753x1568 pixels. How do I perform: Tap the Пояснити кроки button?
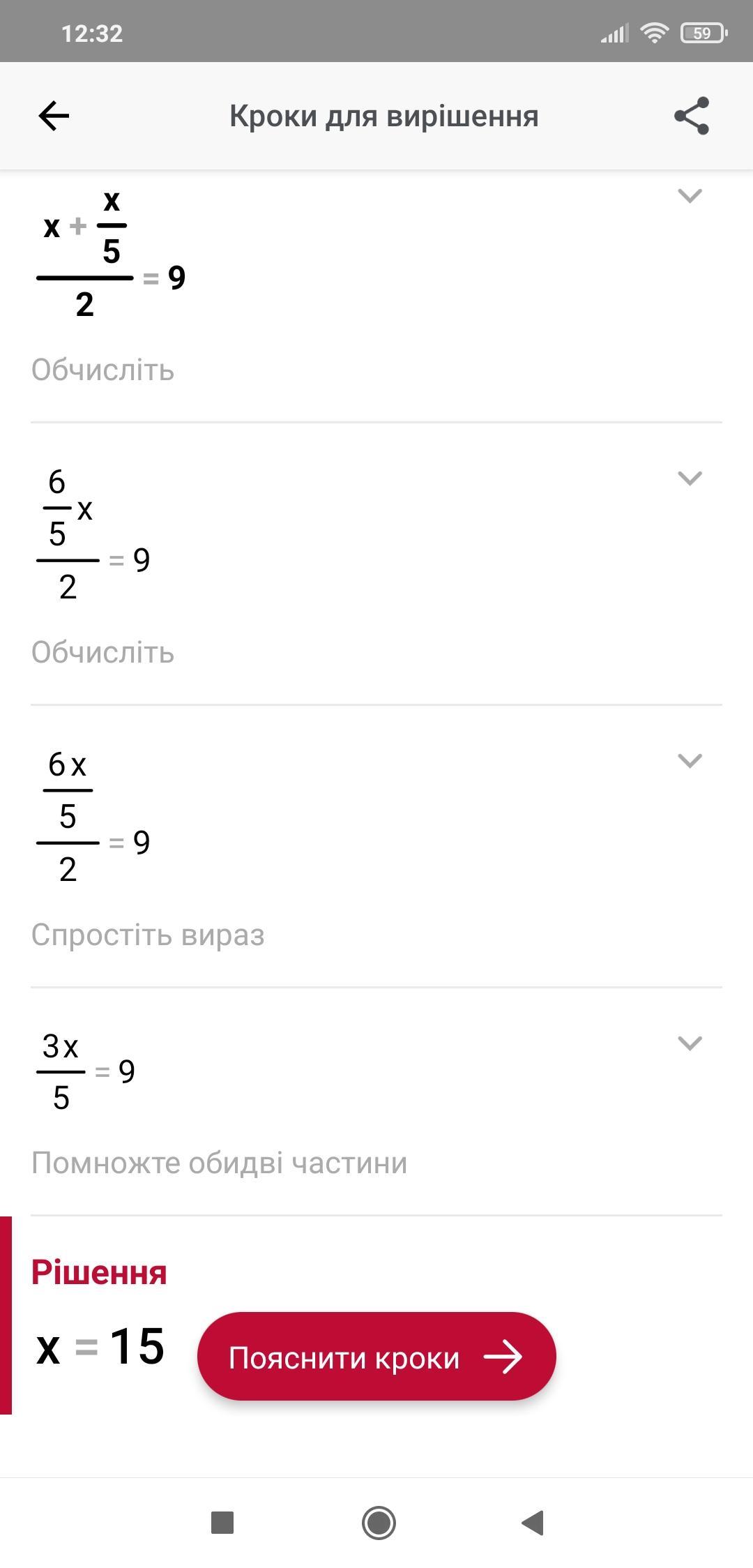tap(376, 1356)
